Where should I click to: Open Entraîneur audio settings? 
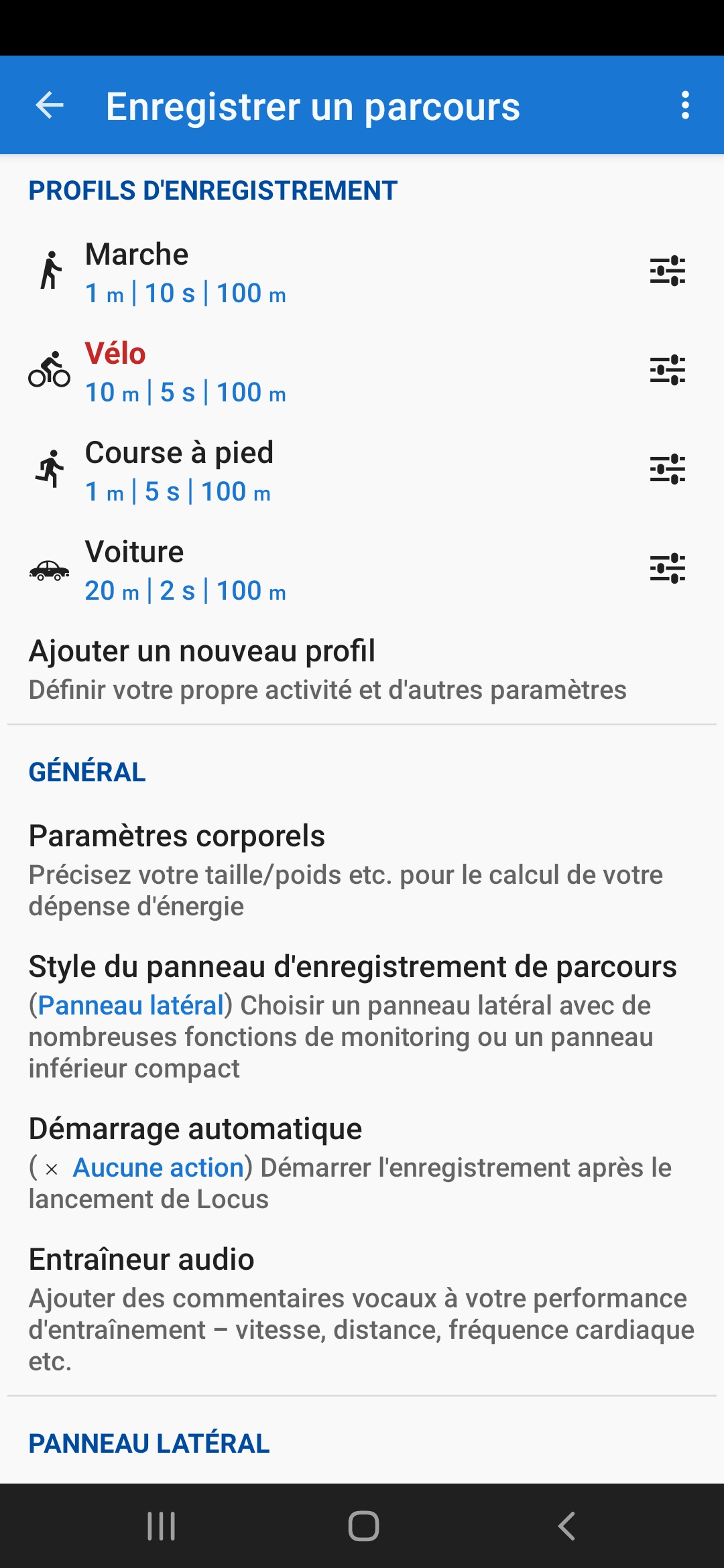(361, 1309)
